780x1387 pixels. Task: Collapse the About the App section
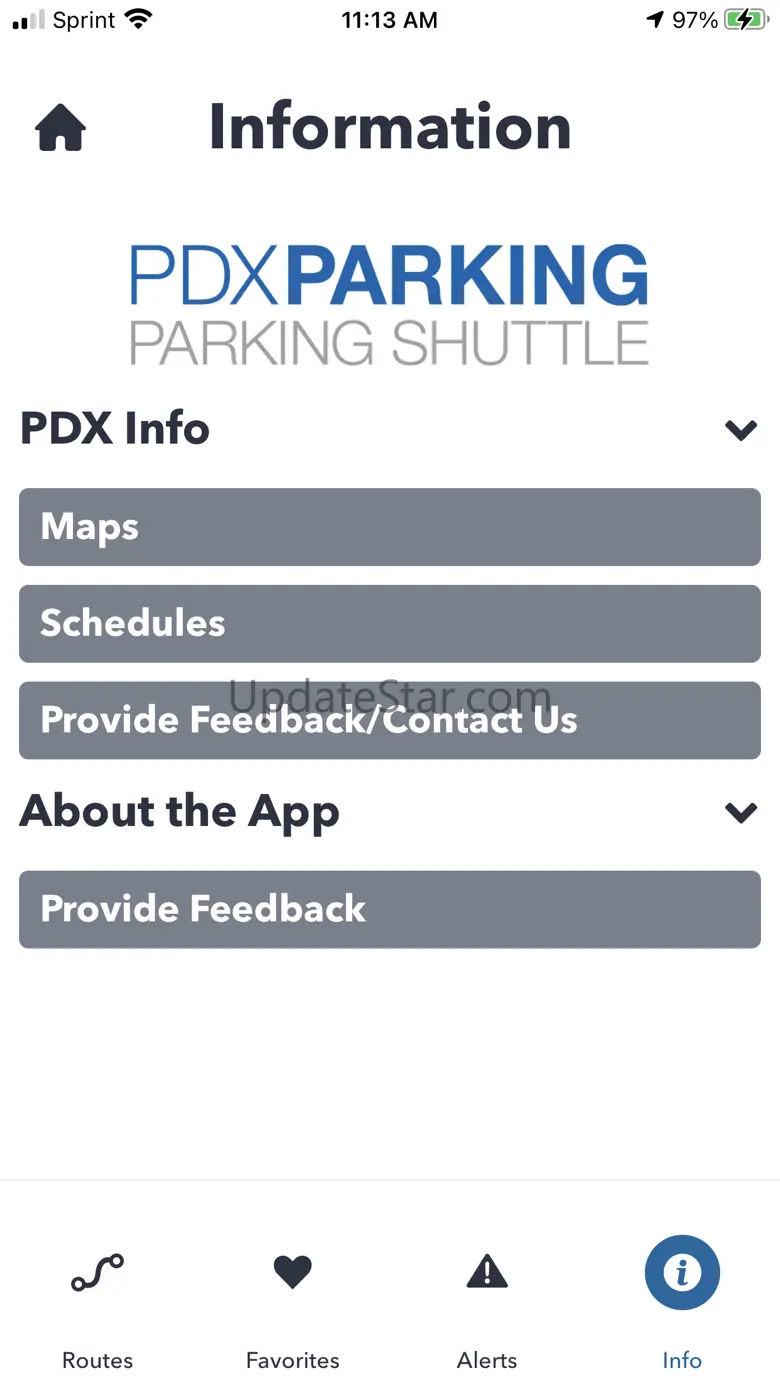click(x=740, y=813)
